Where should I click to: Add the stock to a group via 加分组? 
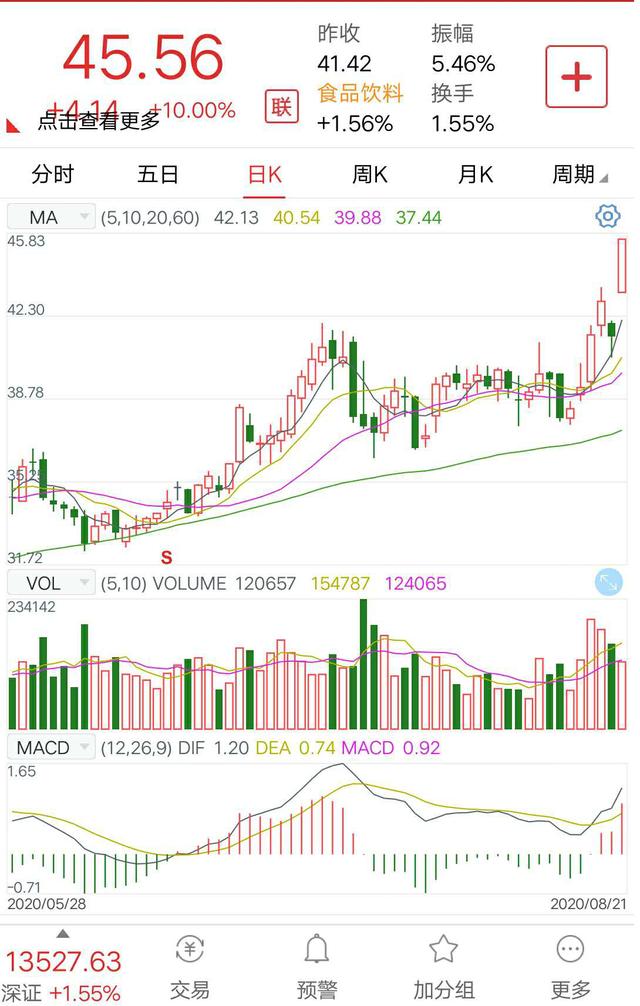pyautogui.click(x=443, y=967)
